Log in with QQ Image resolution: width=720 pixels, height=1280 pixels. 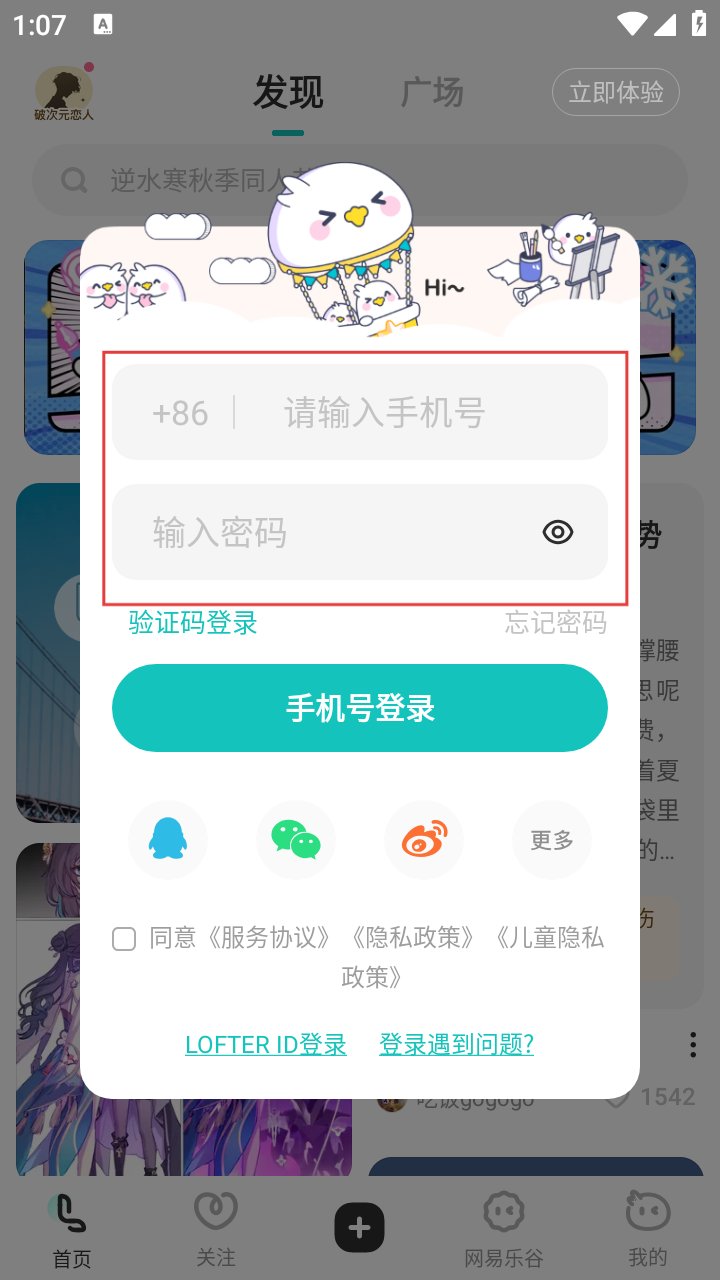pos(168,840)
